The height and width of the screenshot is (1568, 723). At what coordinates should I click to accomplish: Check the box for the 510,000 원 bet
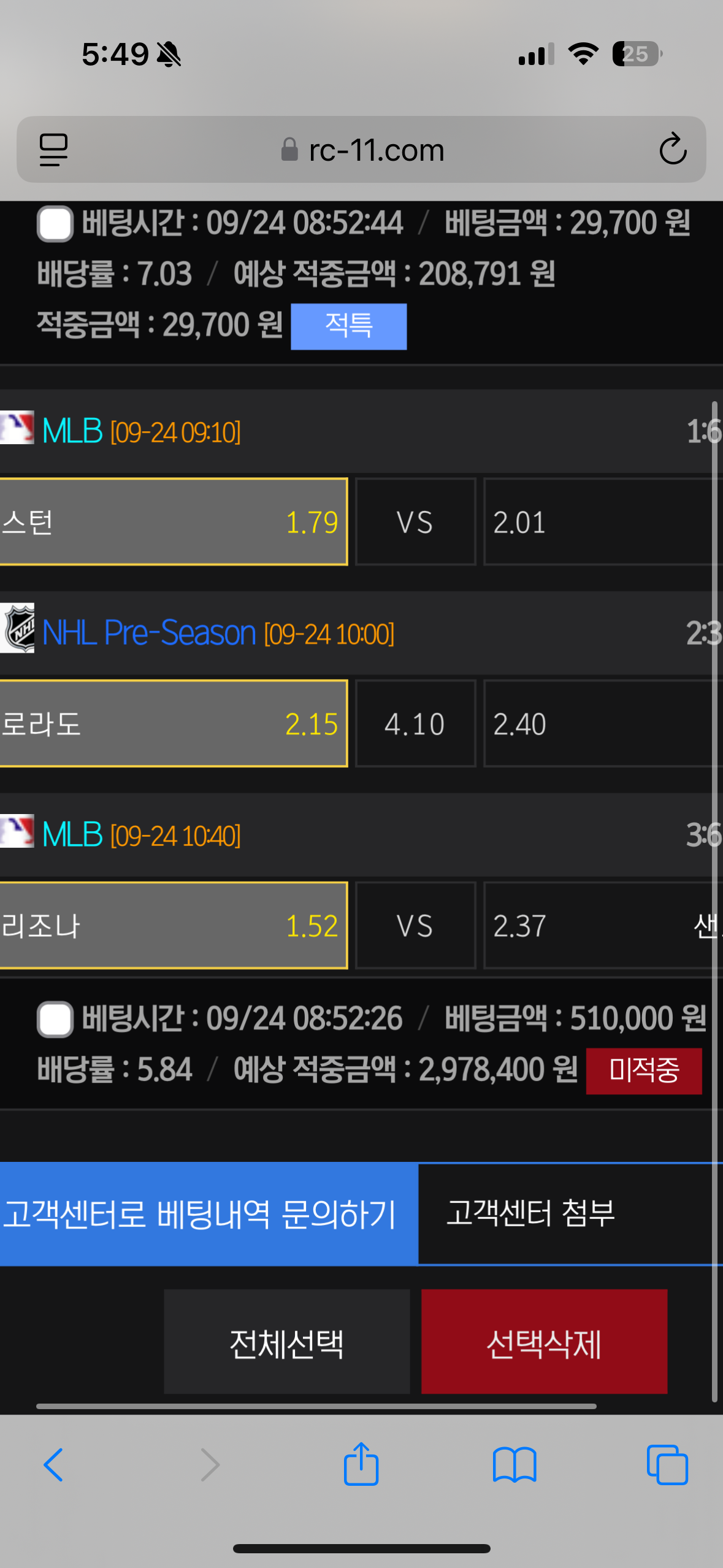click(x=55, y=1020)
